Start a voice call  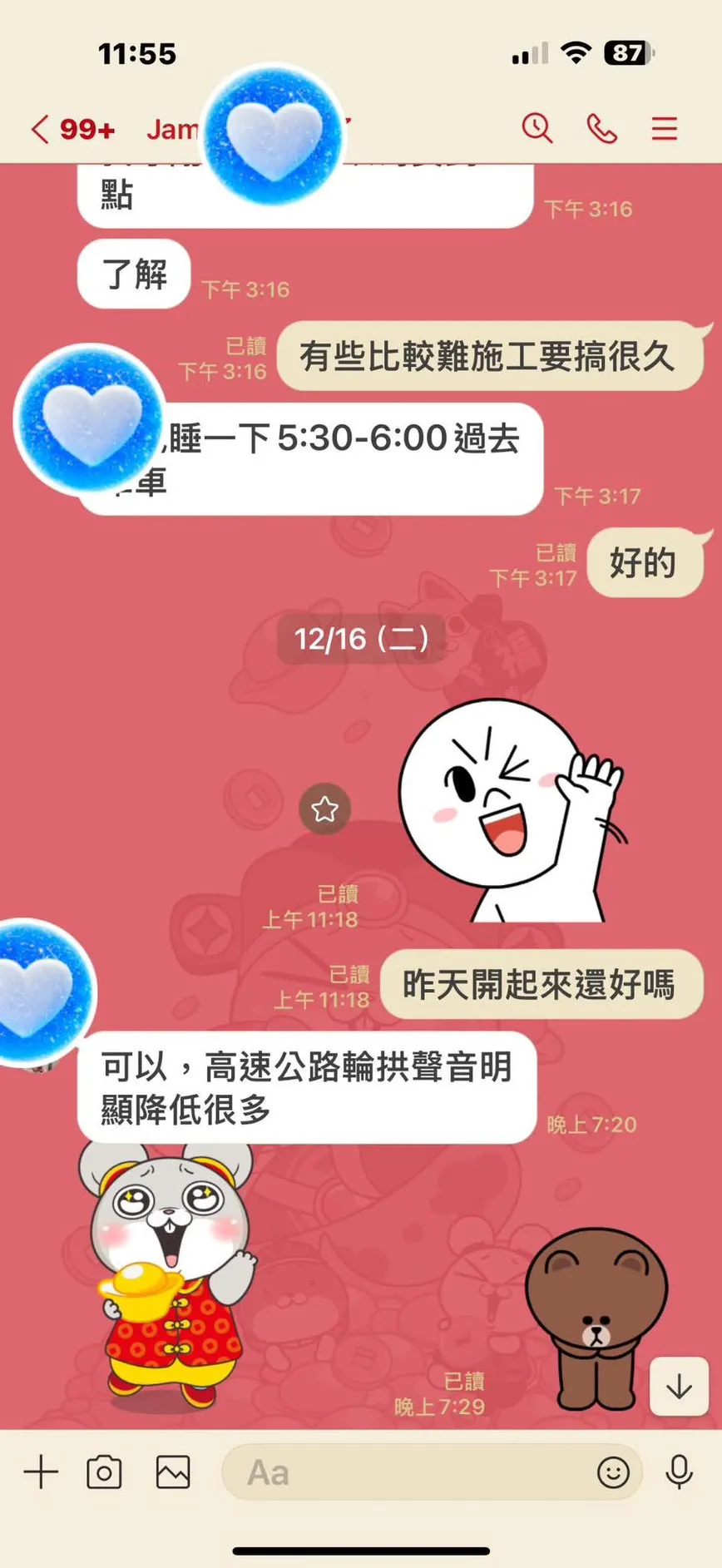pyautogui.click(x=601, y=129)
